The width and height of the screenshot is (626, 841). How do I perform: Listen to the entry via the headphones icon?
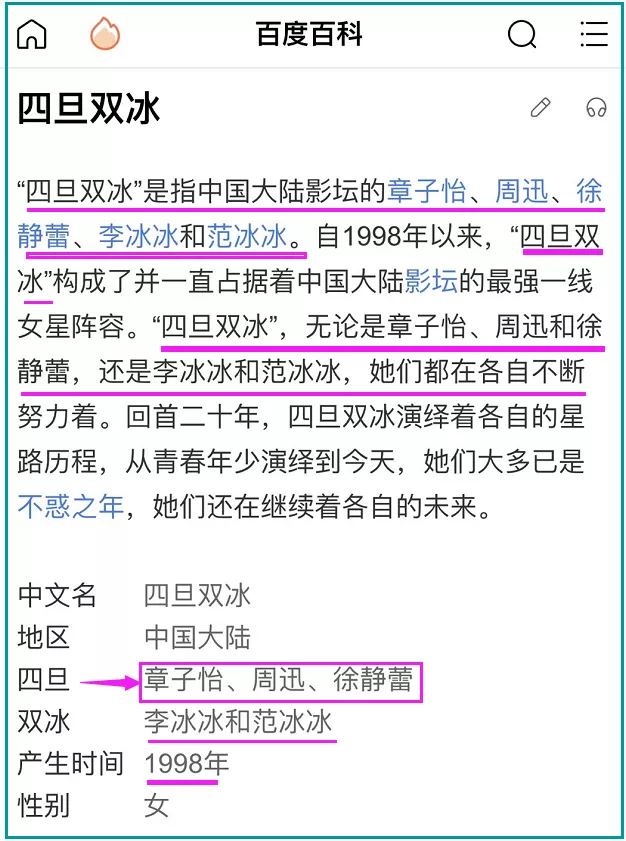pos(597,107)
